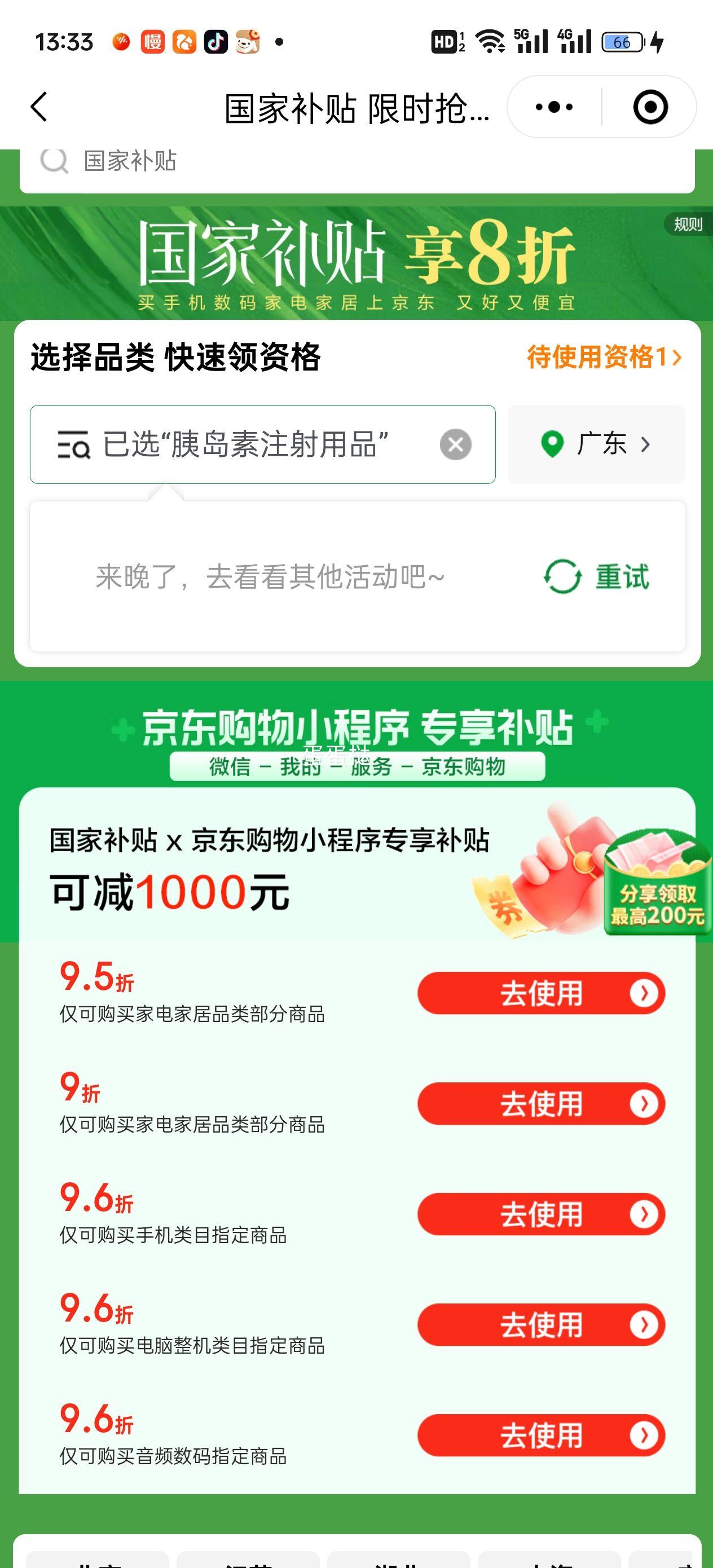
Task: Clear the selected category 胰岛素注射用品
Action: click(455, 444)
